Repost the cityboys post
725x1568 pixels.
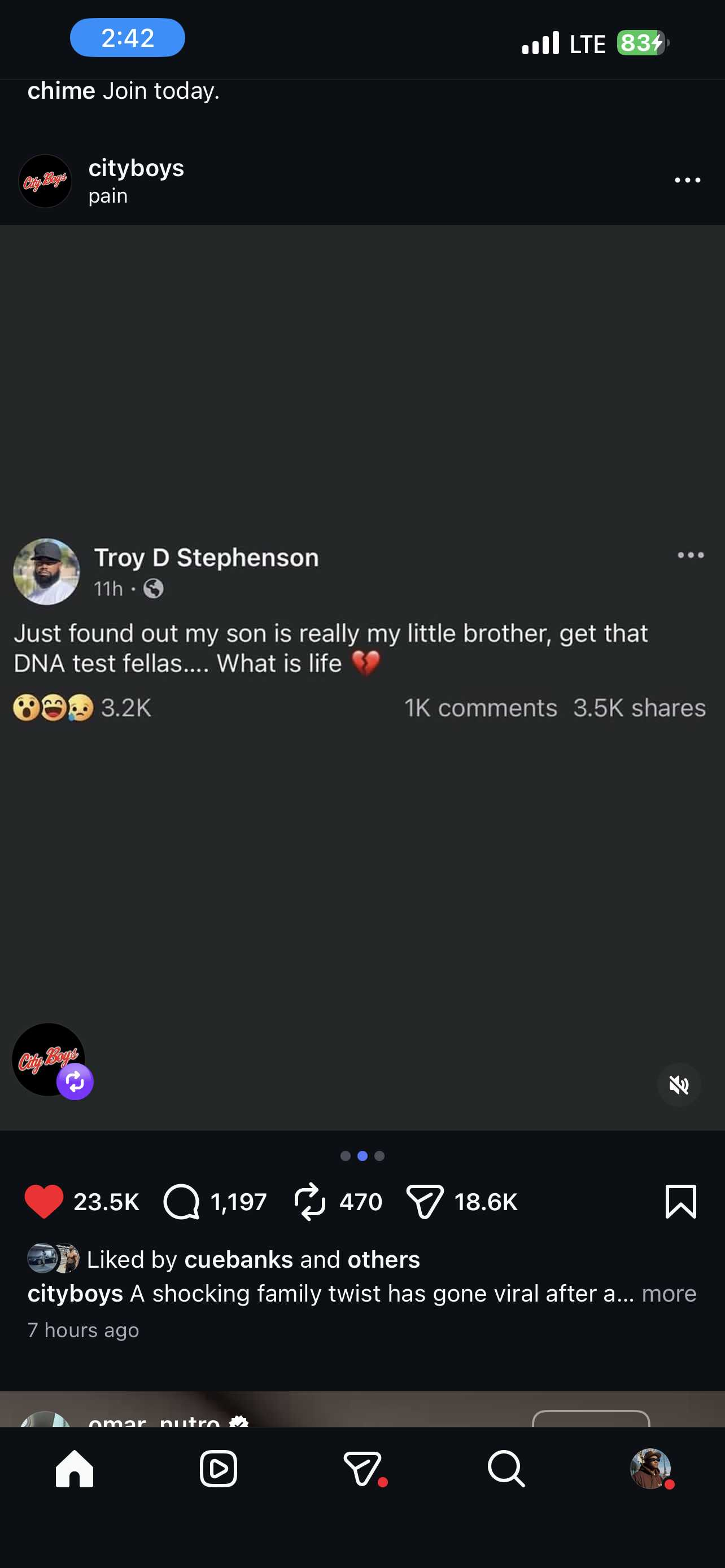point(310,1202)
